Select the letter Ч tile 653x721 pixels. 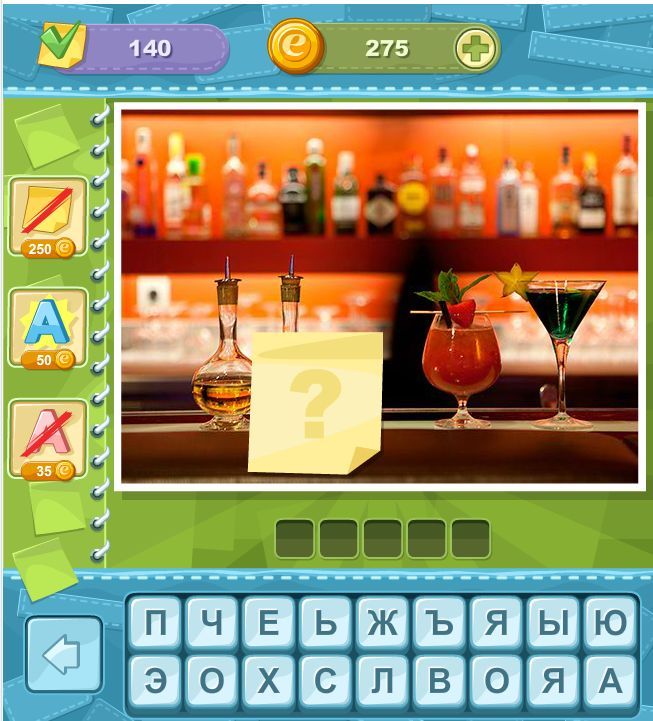tap(213, 625)
